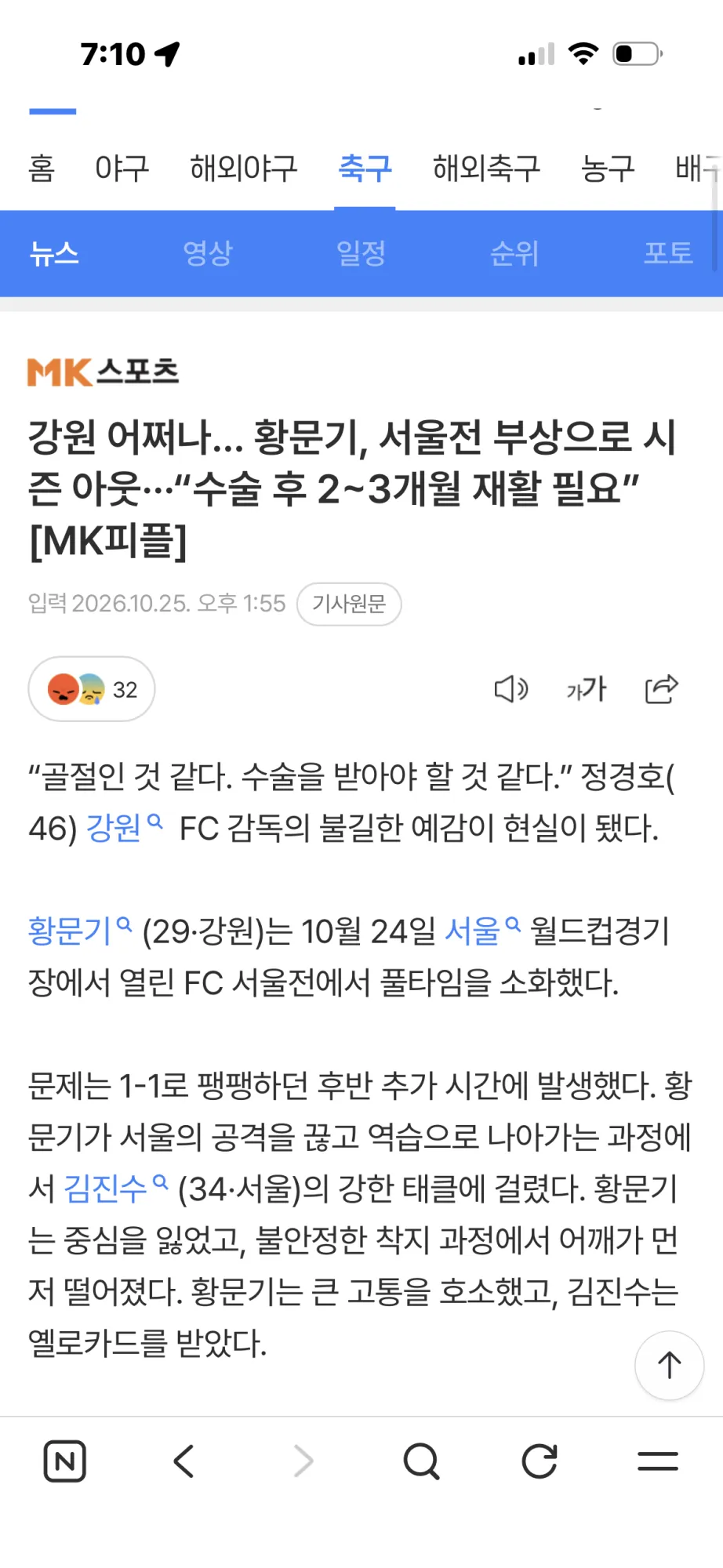Go to Naver home via N icon
The height and width of the screenshot is (1568, 723).
point(65,1461)
